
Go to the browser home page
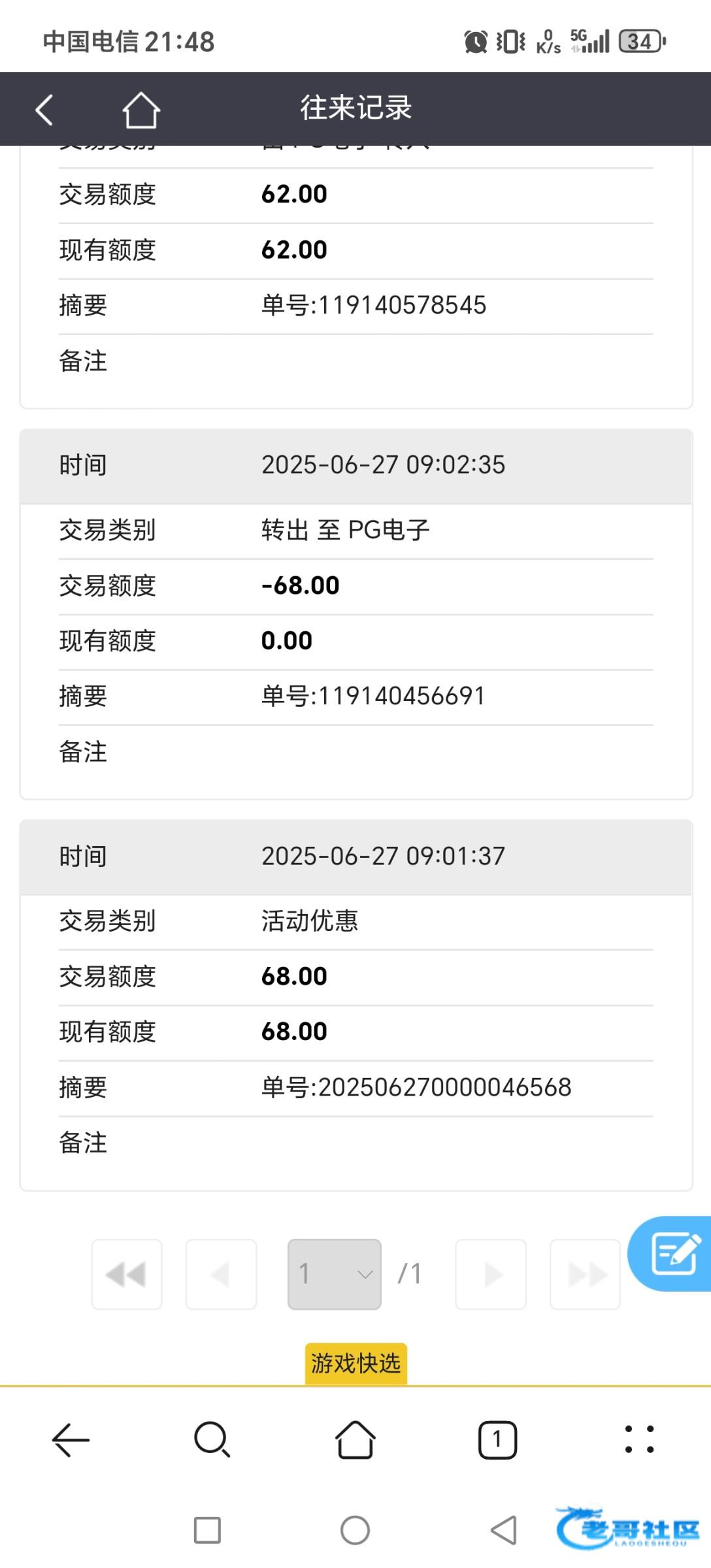point(355,1440)
